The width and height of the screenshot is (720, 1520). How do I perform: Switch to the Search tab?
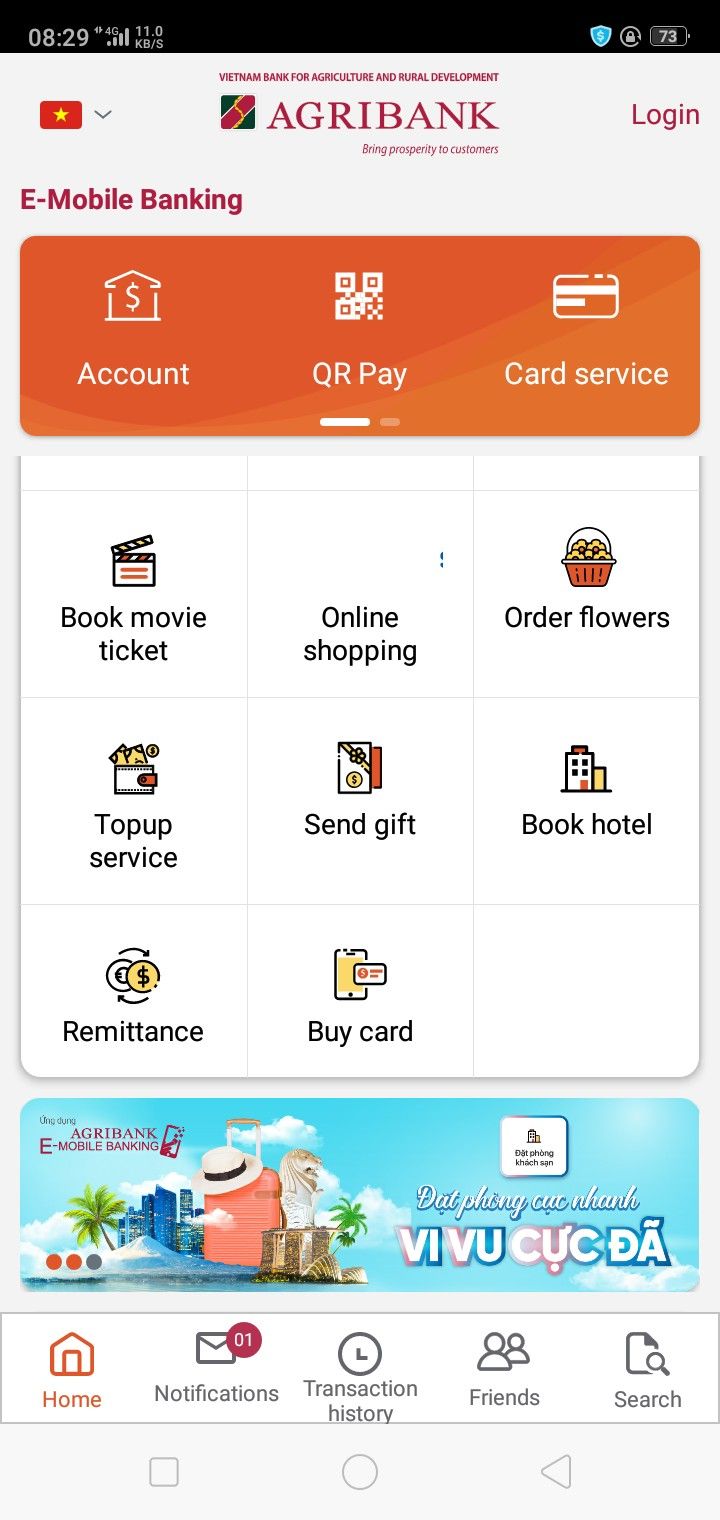click(647, 1369)
